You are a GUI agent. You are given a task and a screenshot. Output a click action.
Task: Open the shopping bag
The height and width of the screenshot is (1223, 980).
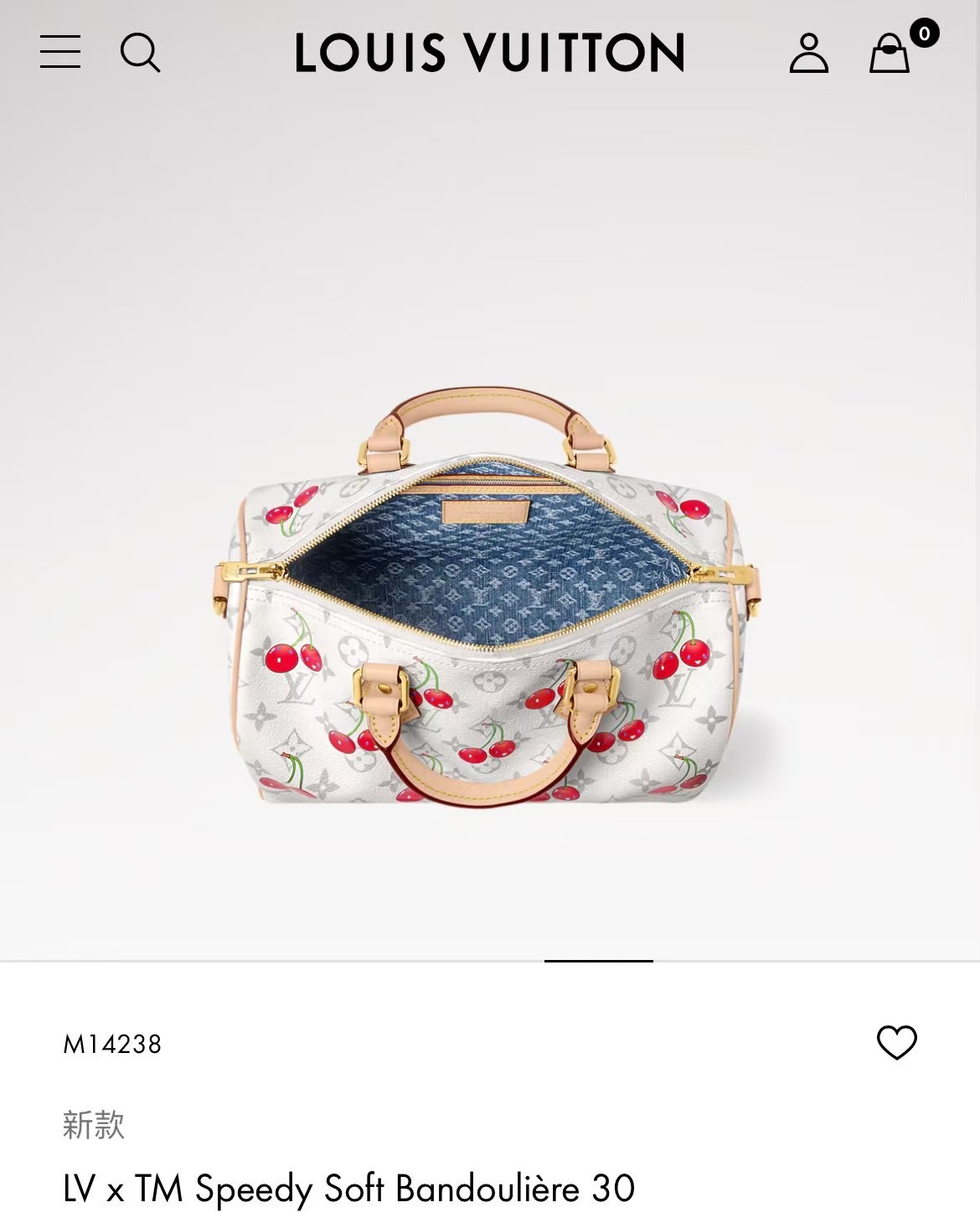tap(890, 53)
